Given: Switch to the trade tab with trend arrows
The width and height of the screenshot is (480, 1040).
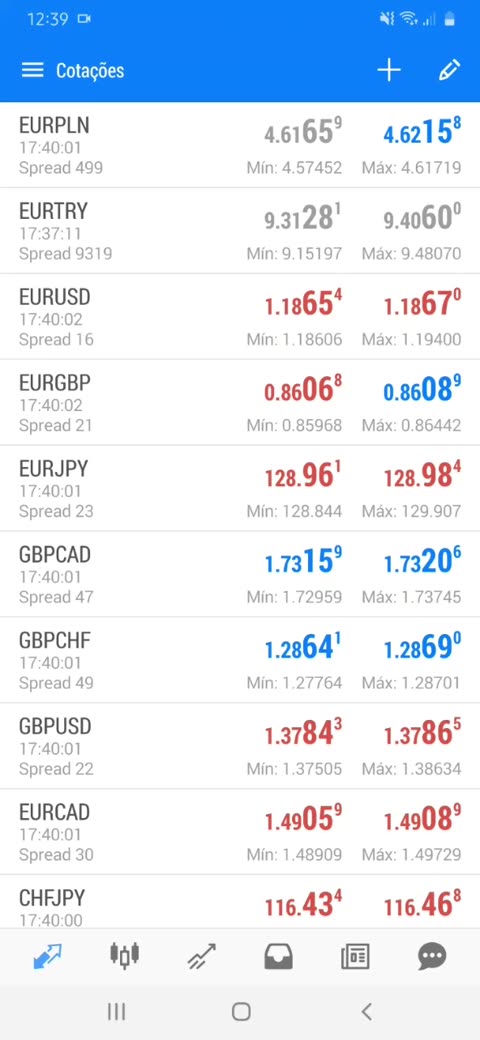Looking at the screenshot, I should click(202, 956).
